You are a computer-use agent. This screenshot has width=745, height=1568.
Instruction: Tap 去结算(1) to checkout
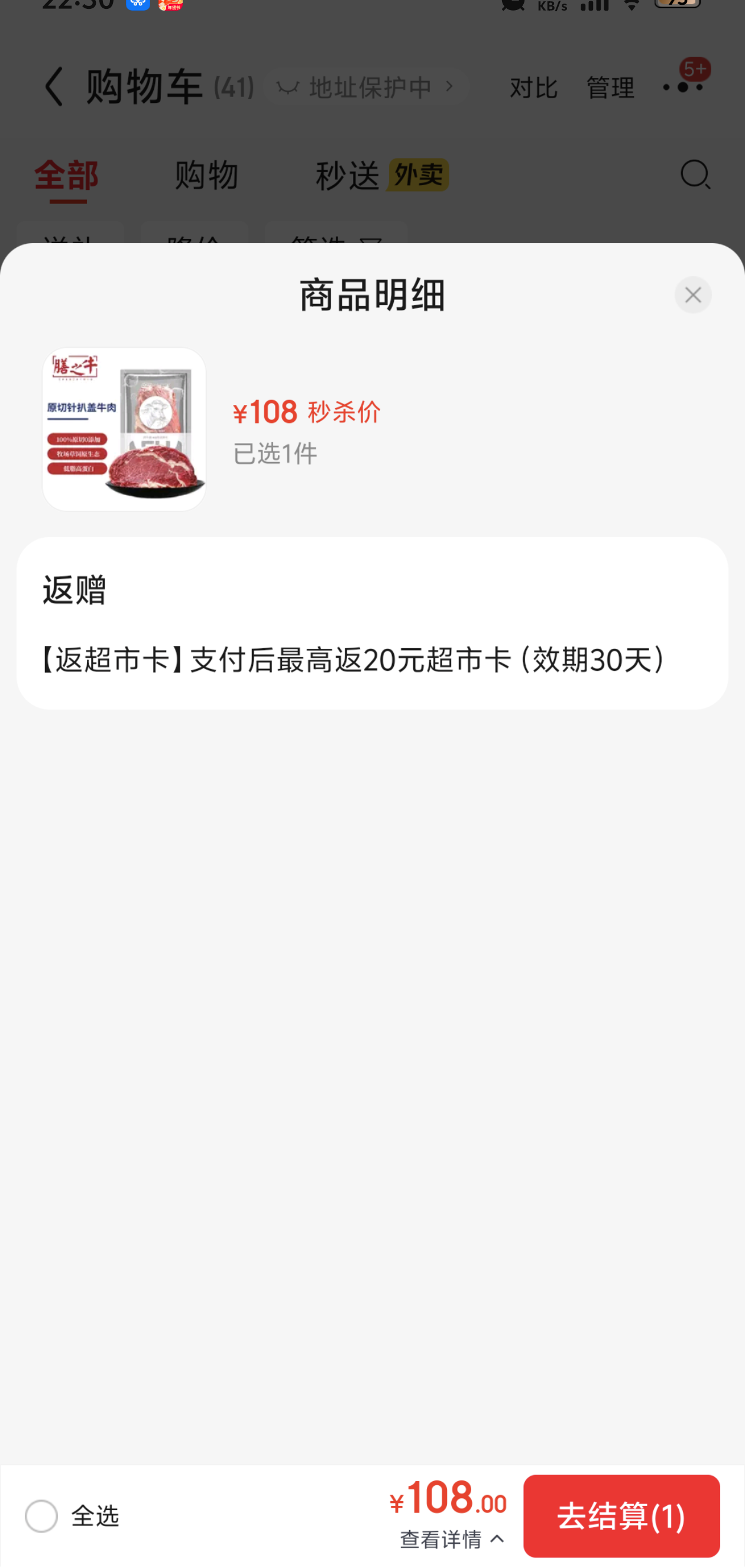[x=621, y=1515]
